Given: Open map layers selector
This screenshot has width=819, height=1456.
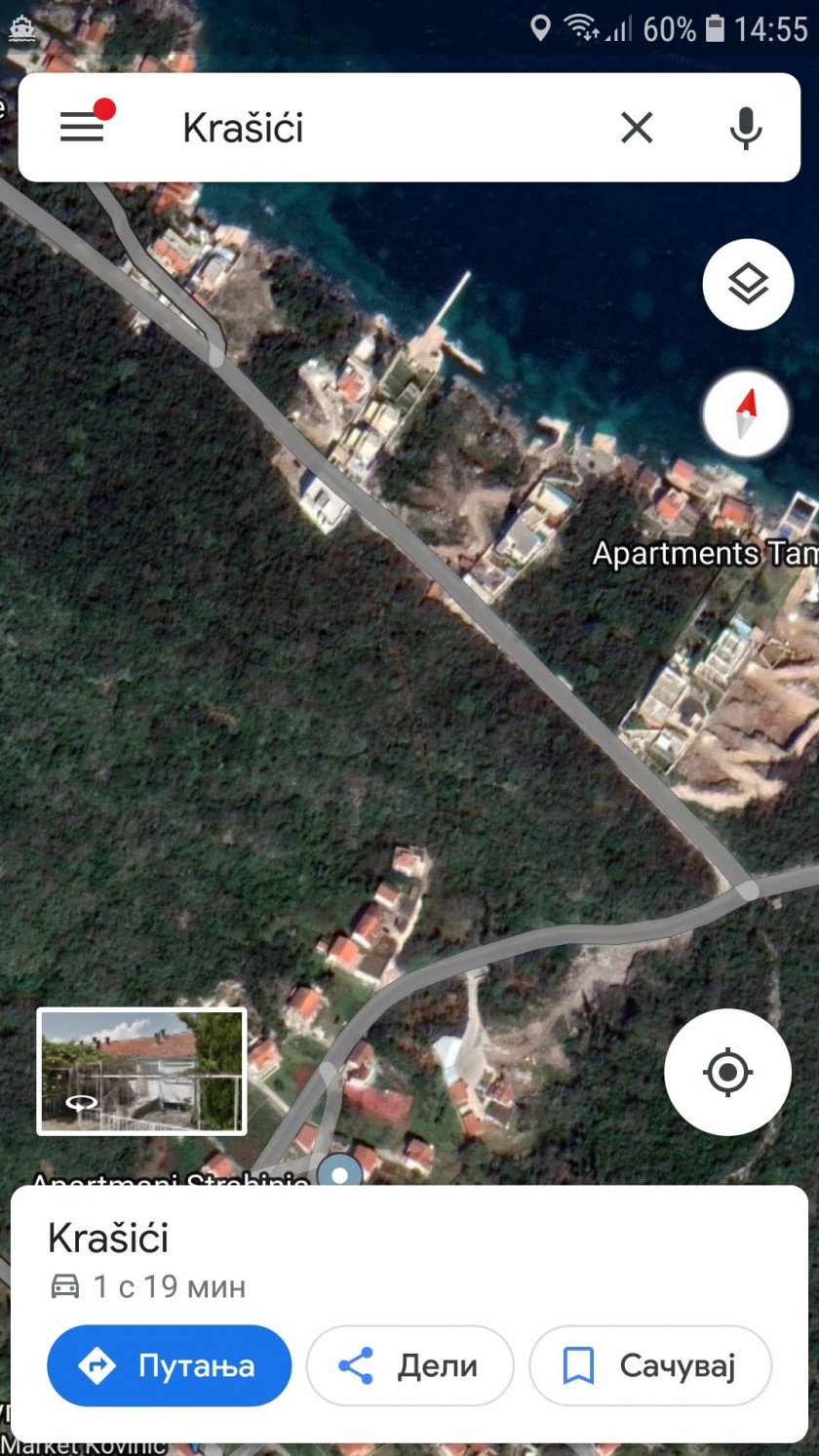Looking at the screenshot, I should coord(748,285).
